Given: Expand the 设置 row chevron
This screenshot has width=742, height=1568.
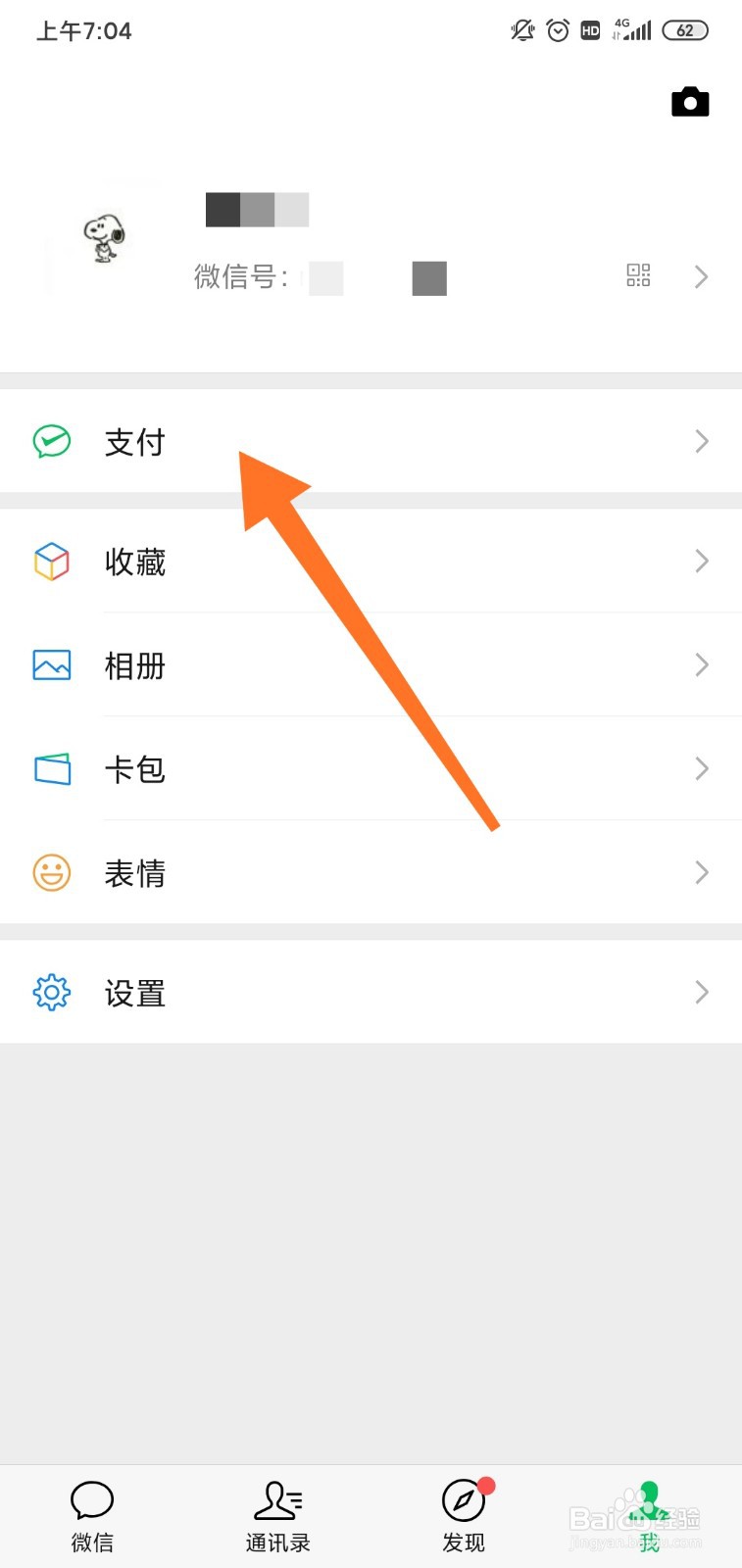Looking at the screenshot, I should (701, 992).
